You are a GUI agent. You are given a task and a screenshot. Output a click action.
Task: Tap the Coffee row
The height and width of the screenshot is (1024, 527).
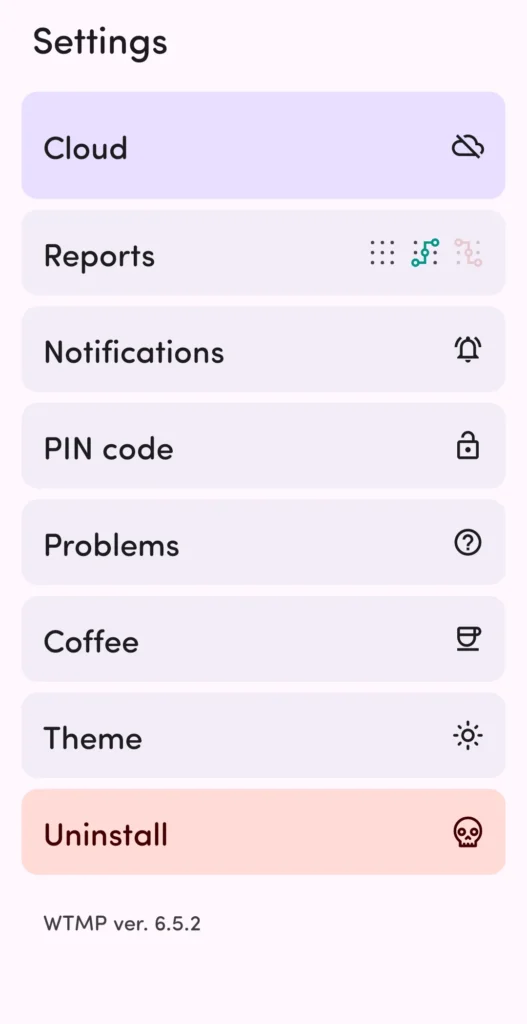[263, 639]
